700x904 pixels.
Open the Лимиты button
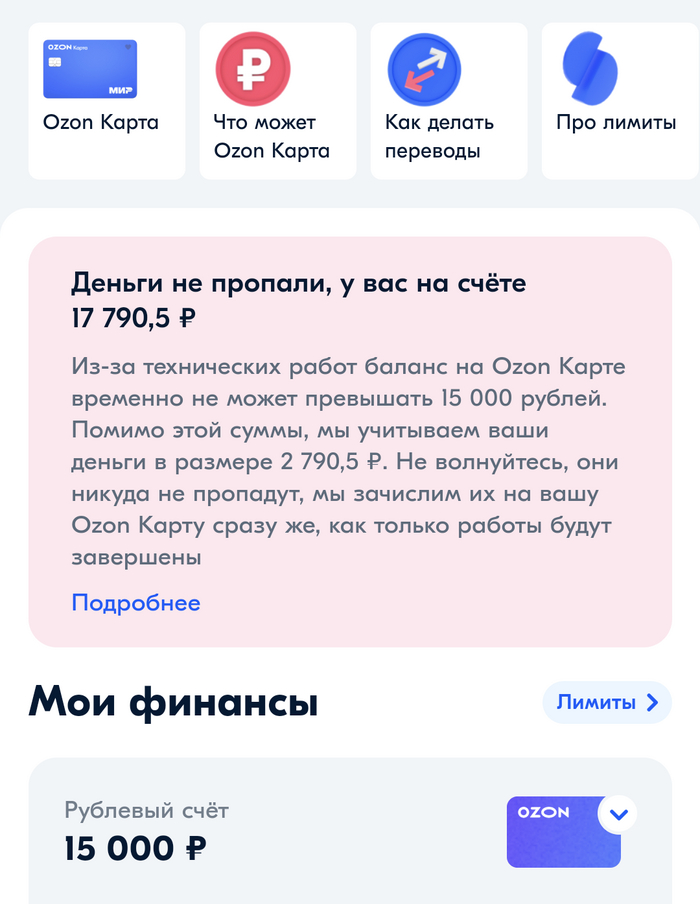pyautogui.click(x=607, y=702)
